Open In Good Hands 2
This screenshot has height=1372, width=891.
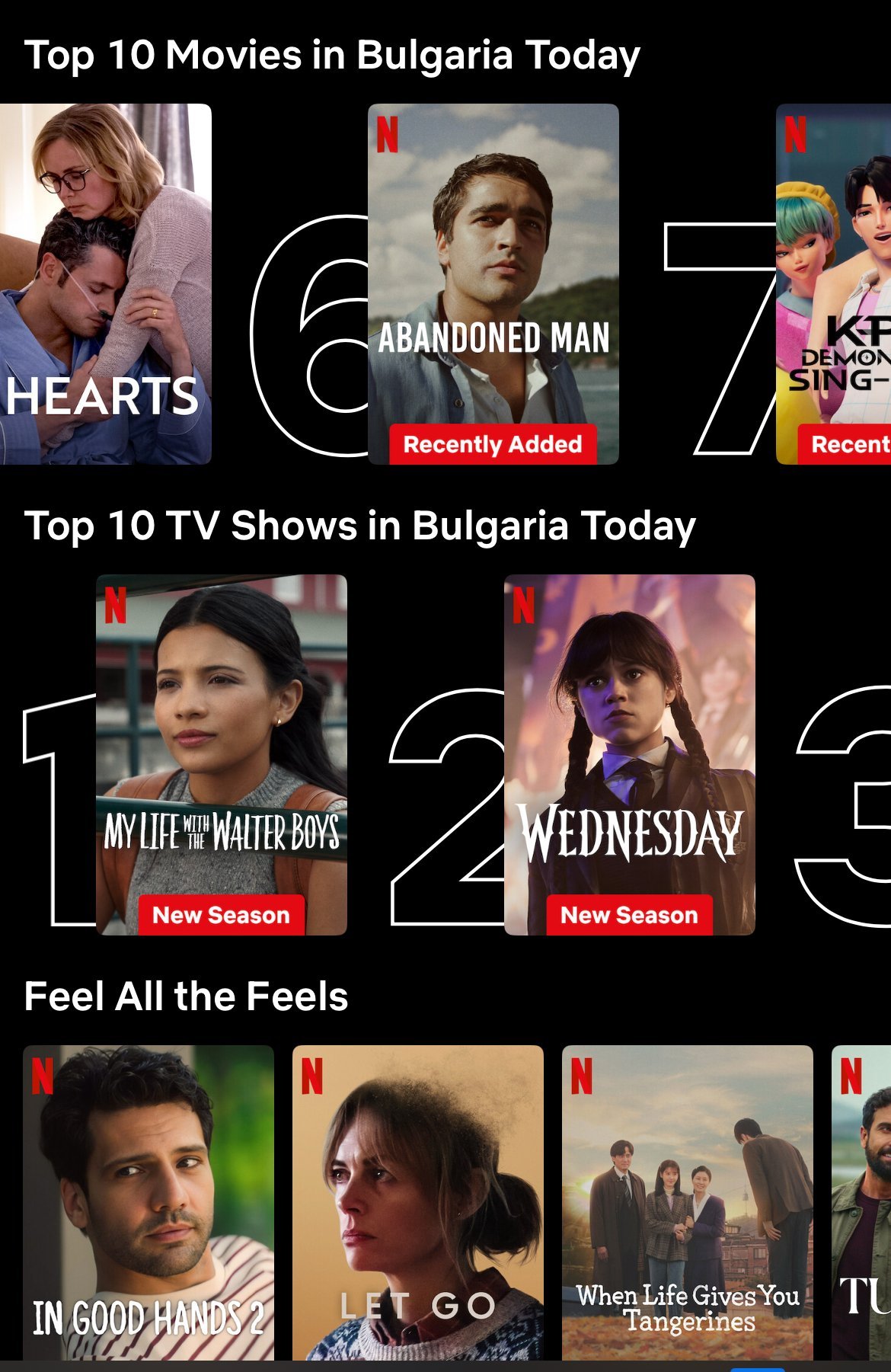click(x=148, y=1203)
